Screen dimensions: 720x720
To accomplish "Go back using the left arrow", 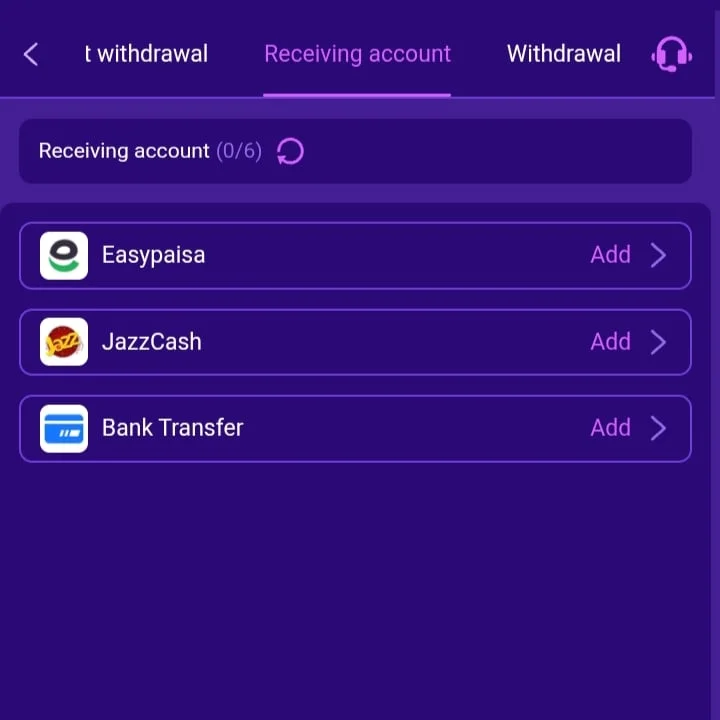I will [x=31, y=54].
